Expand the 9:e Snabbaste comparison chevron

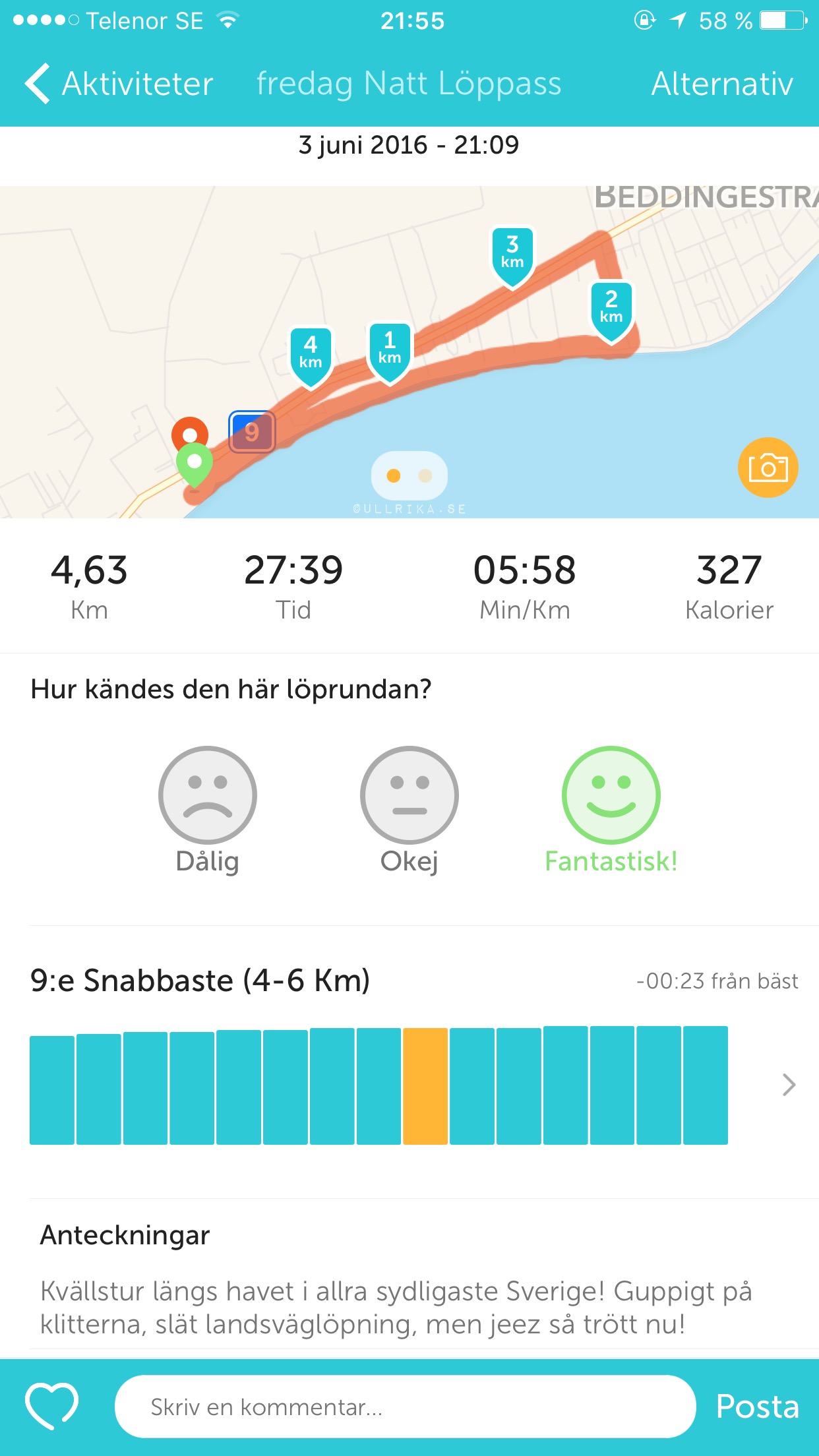(789, 1085)
